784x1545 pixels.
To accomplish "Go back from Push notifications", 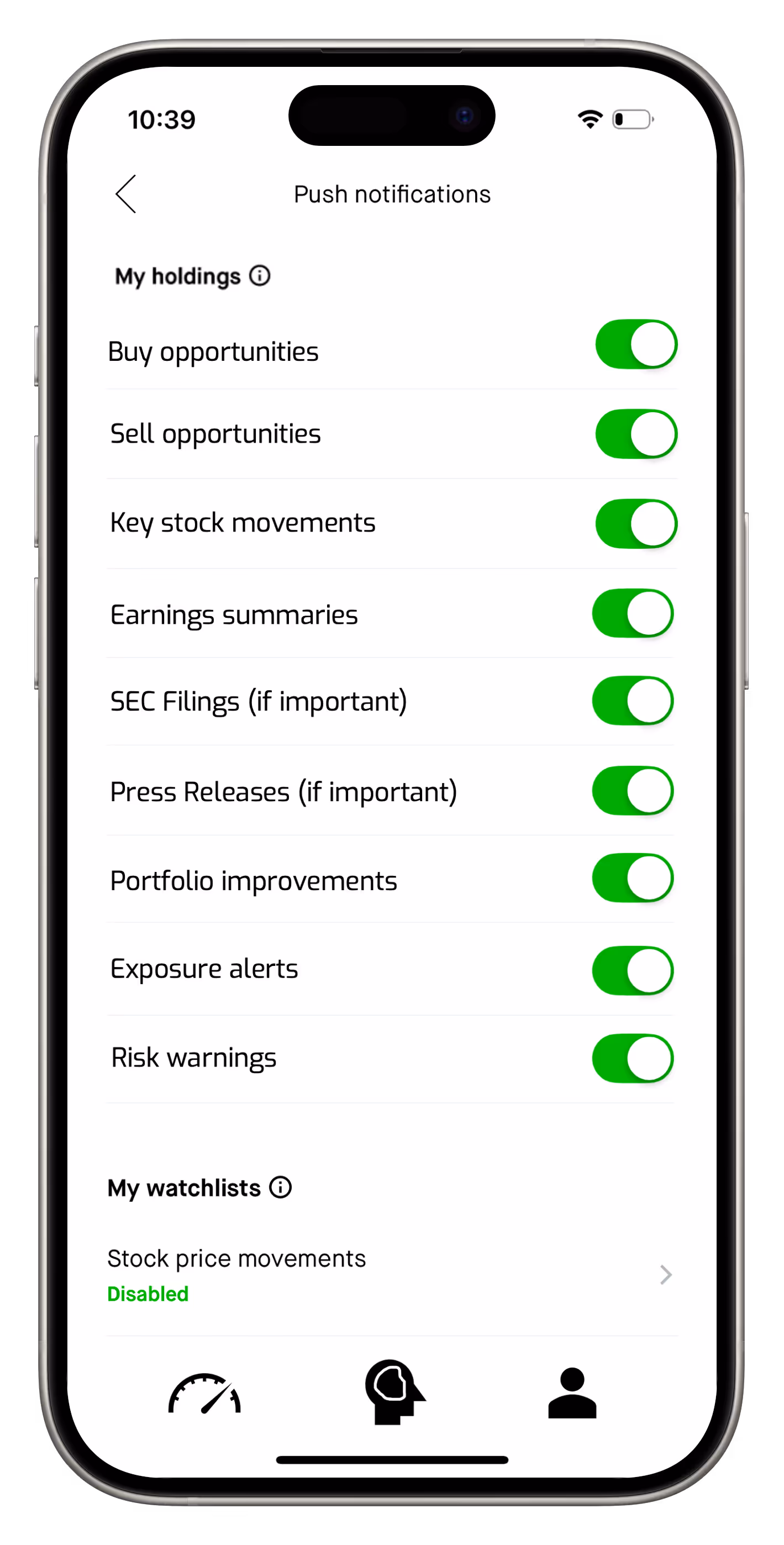I will click(126, 194).
